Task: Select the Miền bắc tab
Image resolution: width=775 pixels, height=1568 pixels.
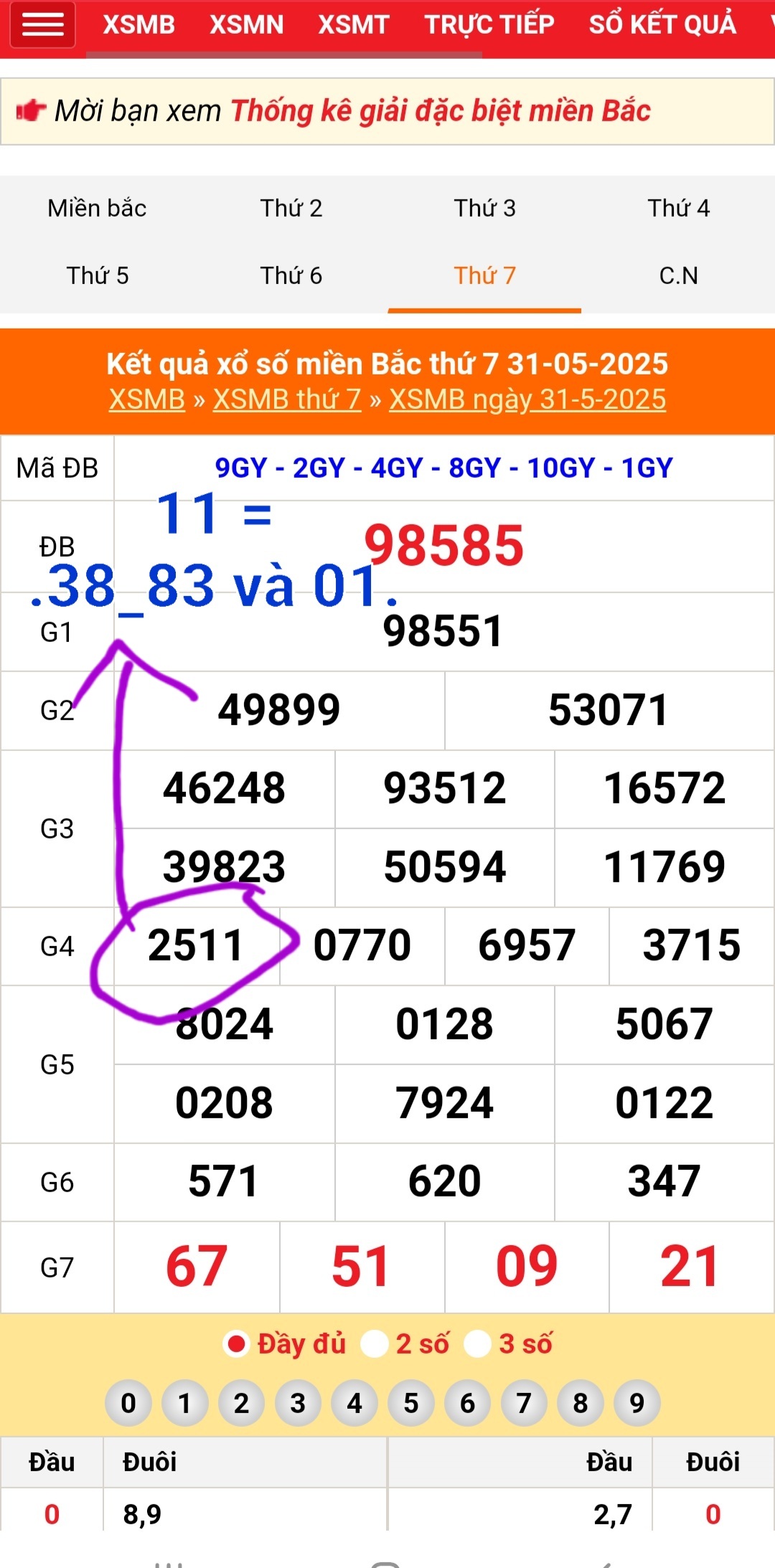Action: click(x=98, y=208)
